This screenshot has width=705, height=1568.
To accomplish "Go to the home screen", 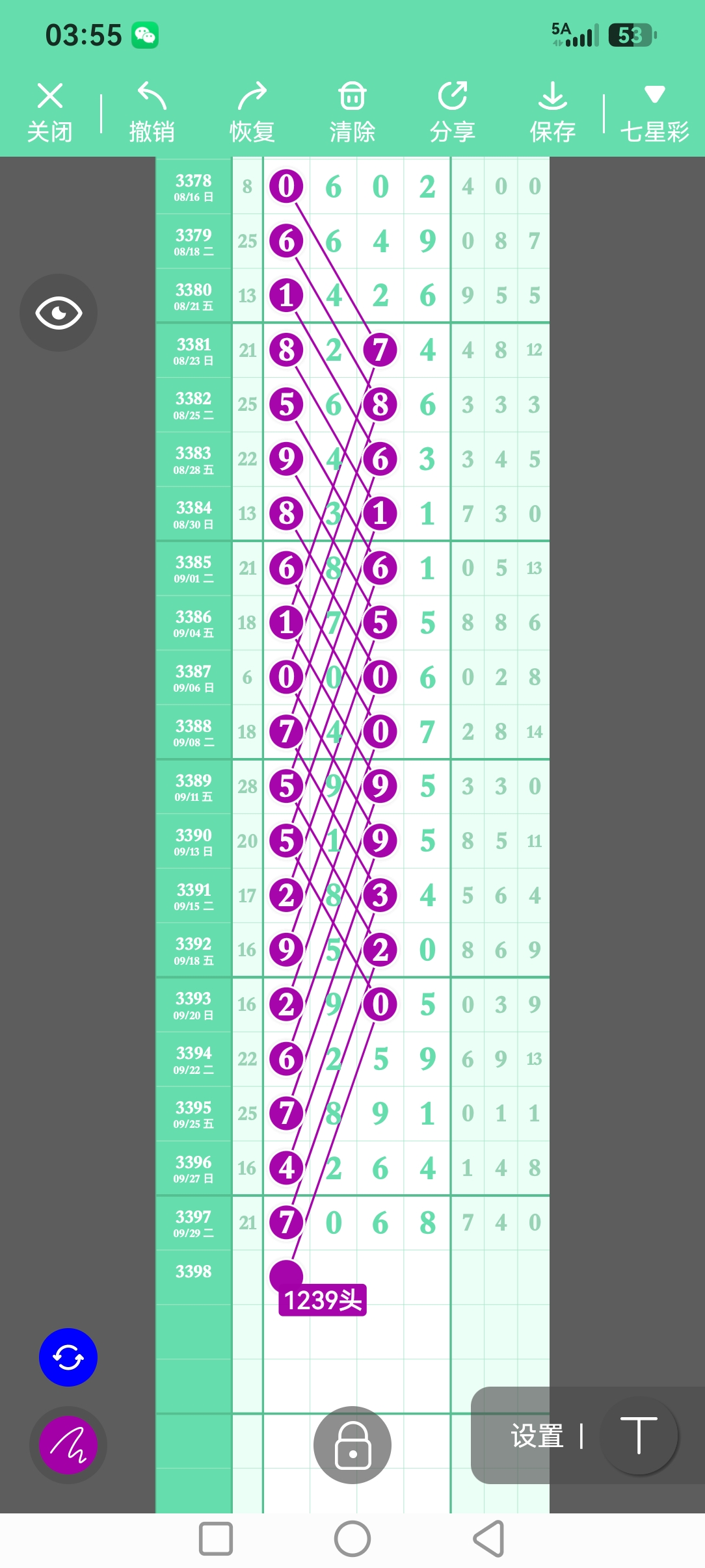I will coord(352,1539).
